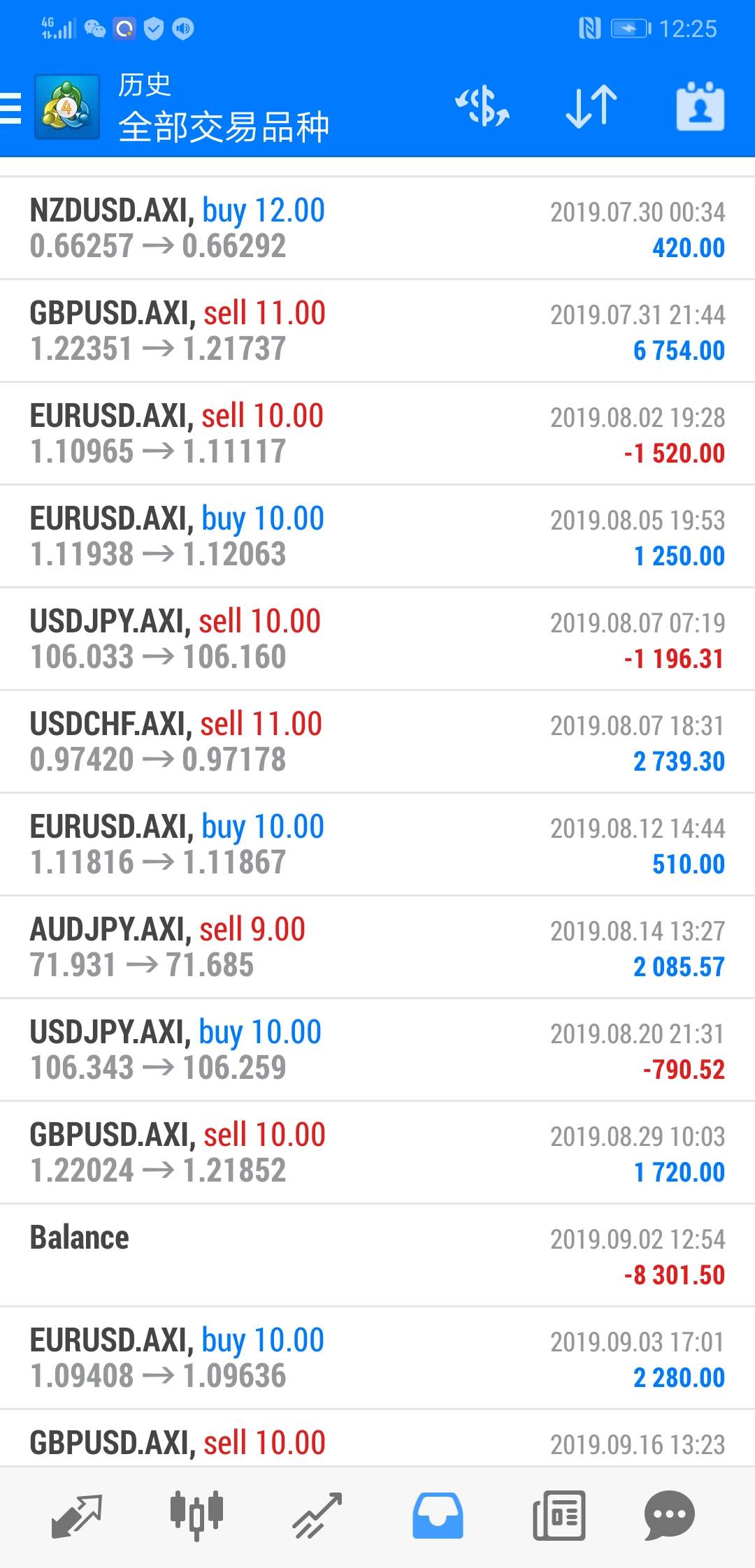Switch to the Chart candlestick tab
Image resolution: width=755 pixels, height=1568 pixels.
[196, 1516]
